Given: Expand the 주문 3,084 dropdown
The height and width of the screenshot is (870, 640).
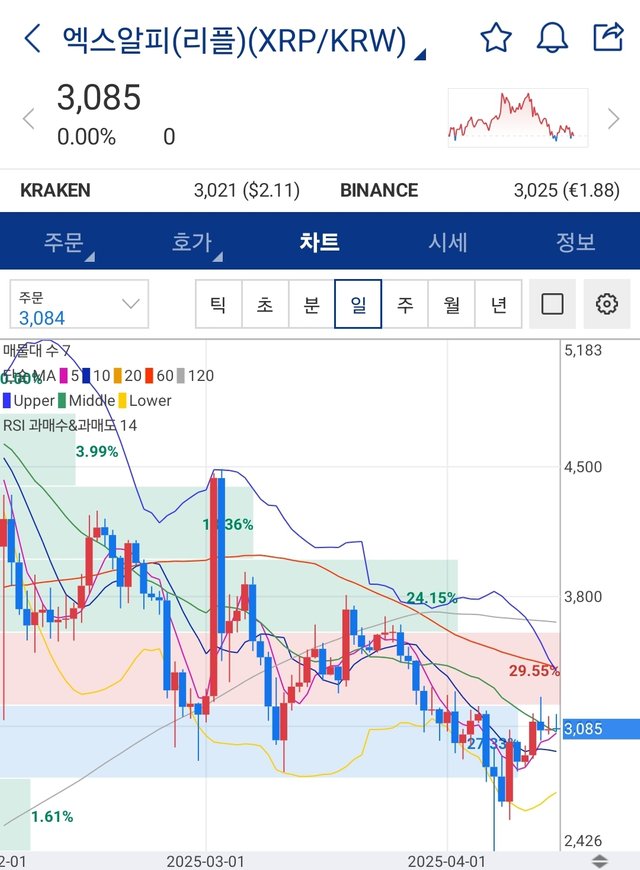Looking at the screenshot, I should pyautogui.click(x=80, y=305).
